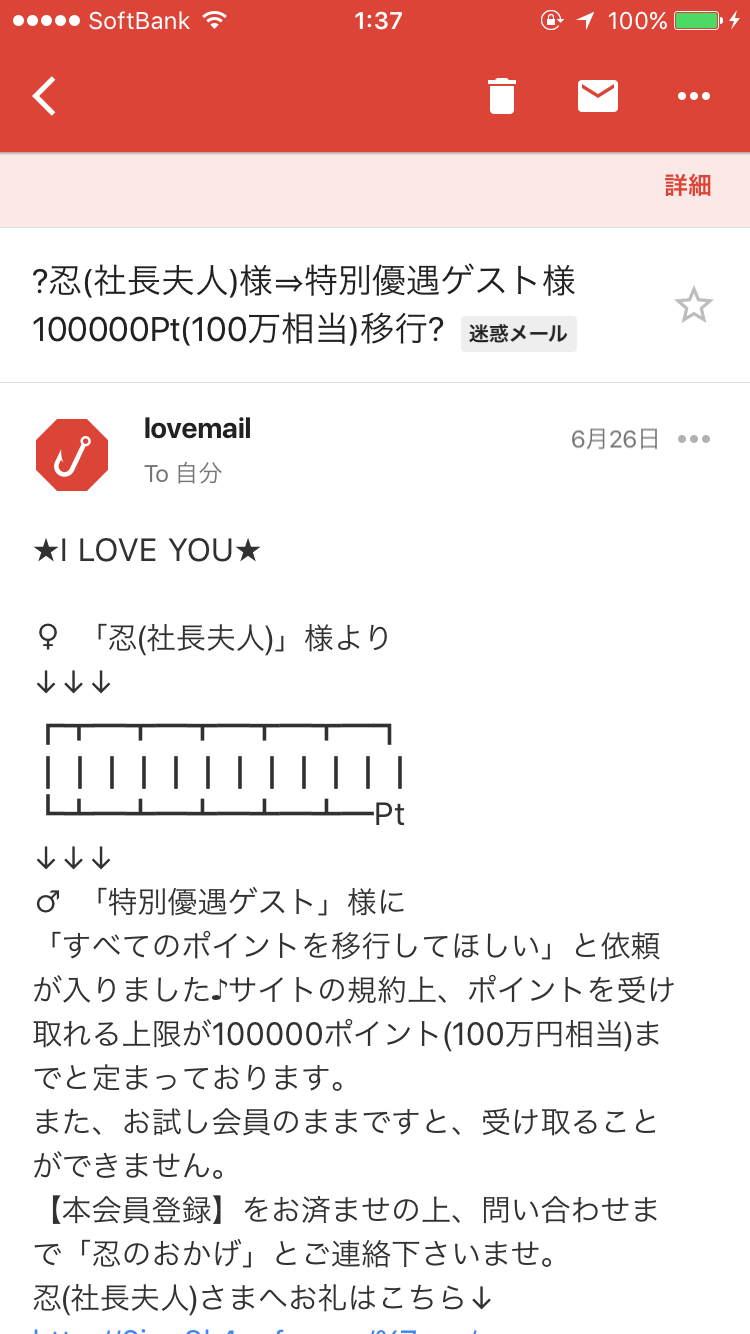Tap the 詳細 details link

tap(688, 185)
